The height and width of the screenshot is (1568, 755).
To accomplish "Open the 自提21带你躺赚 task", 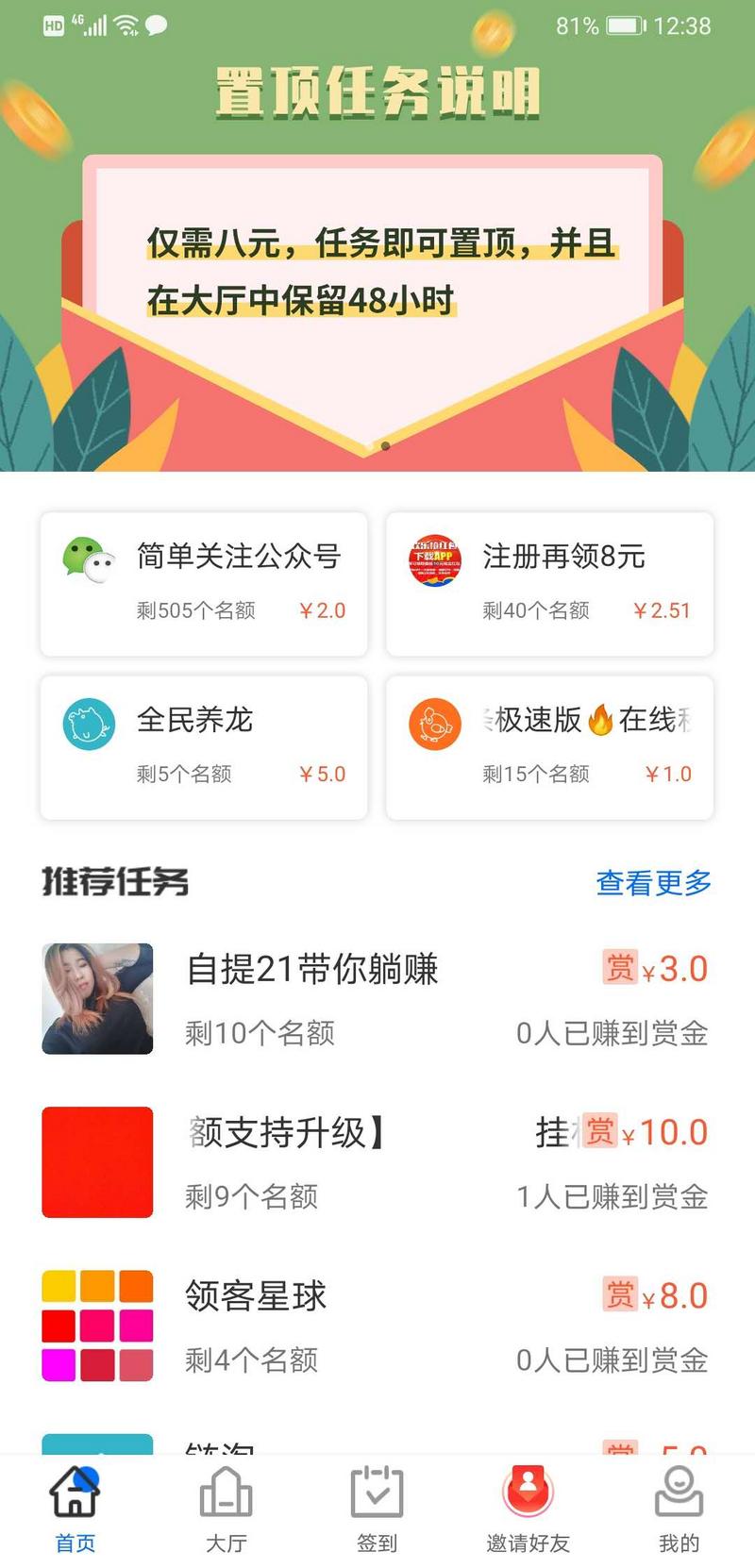I will pyautogui.click(x=313, y=969).
